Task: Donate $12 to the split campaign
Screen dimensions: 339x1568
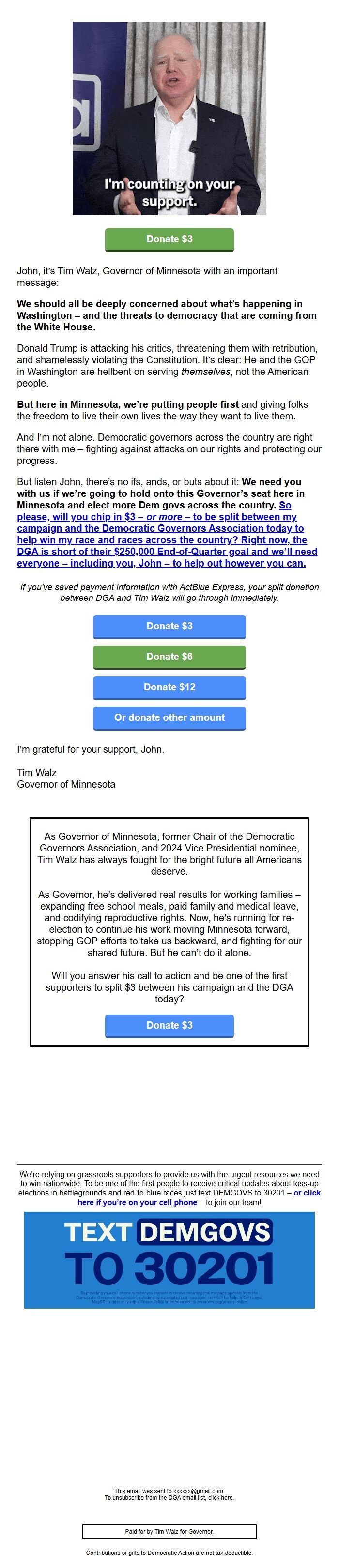Action: pyautogui.click(x=169, y=687)
